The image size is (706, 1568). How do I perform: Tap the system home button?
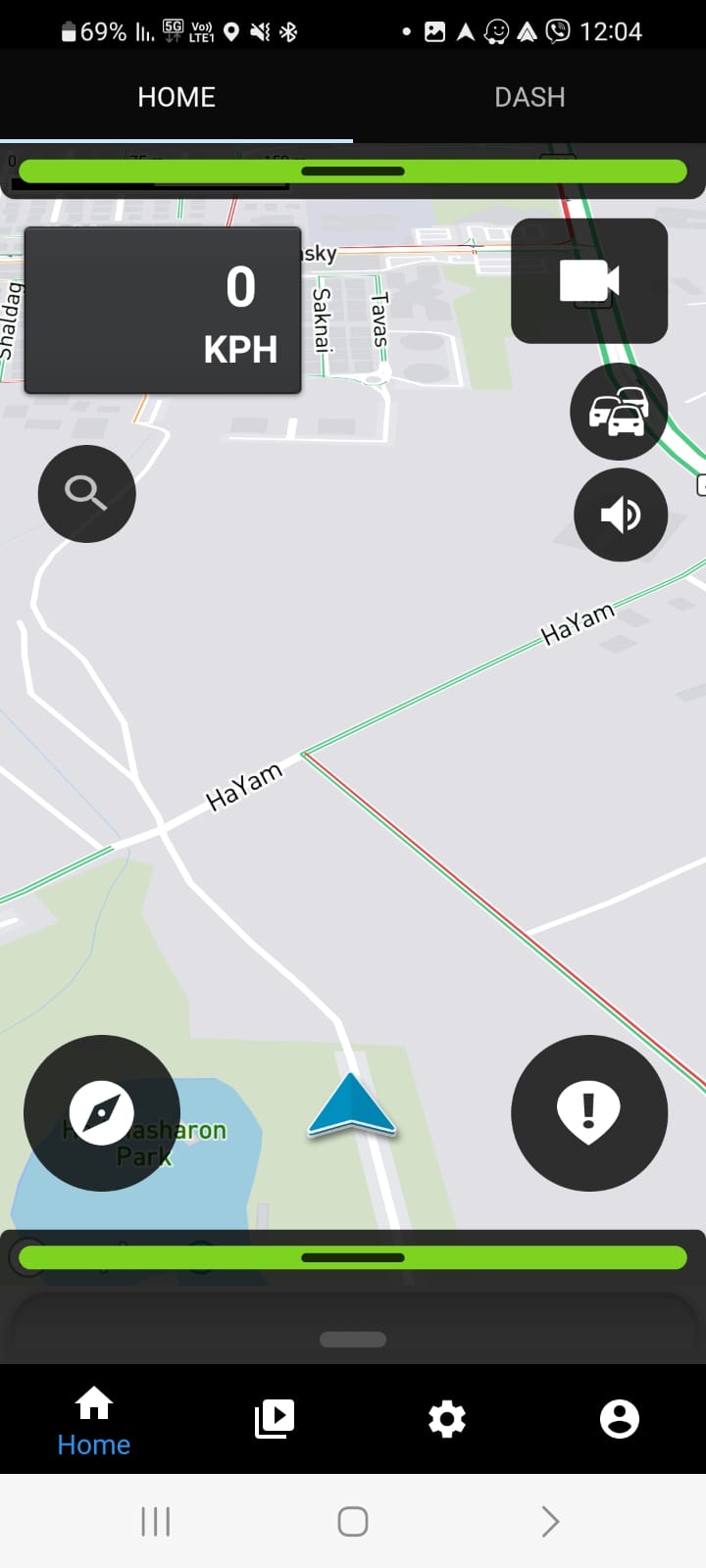[x=353, y=1521]
